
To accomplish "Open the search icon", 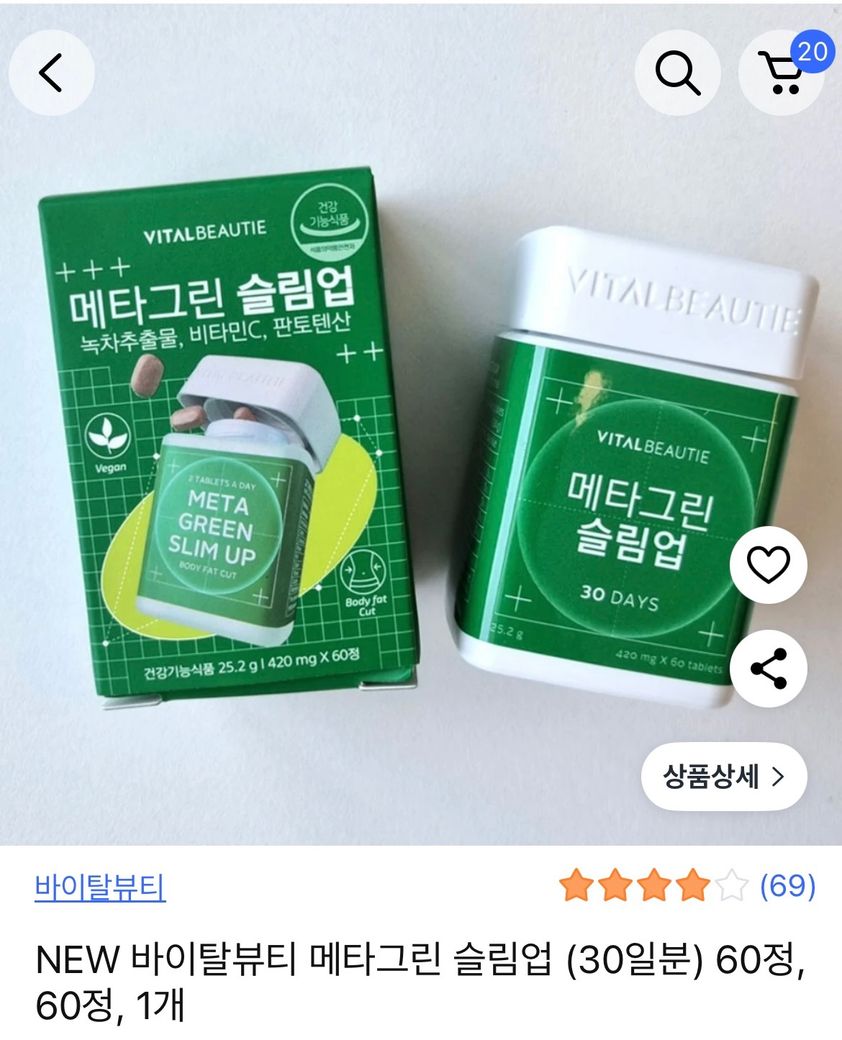I will coord(677,73).
